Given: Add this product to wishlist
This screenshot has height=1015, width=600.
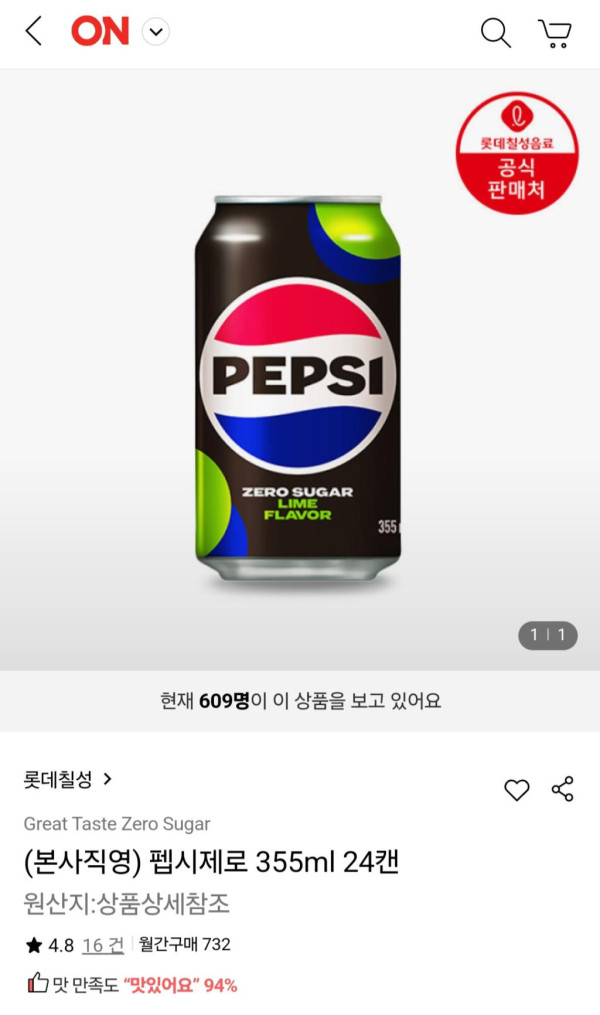Looking at the screenshot, I should pos(516,790).
